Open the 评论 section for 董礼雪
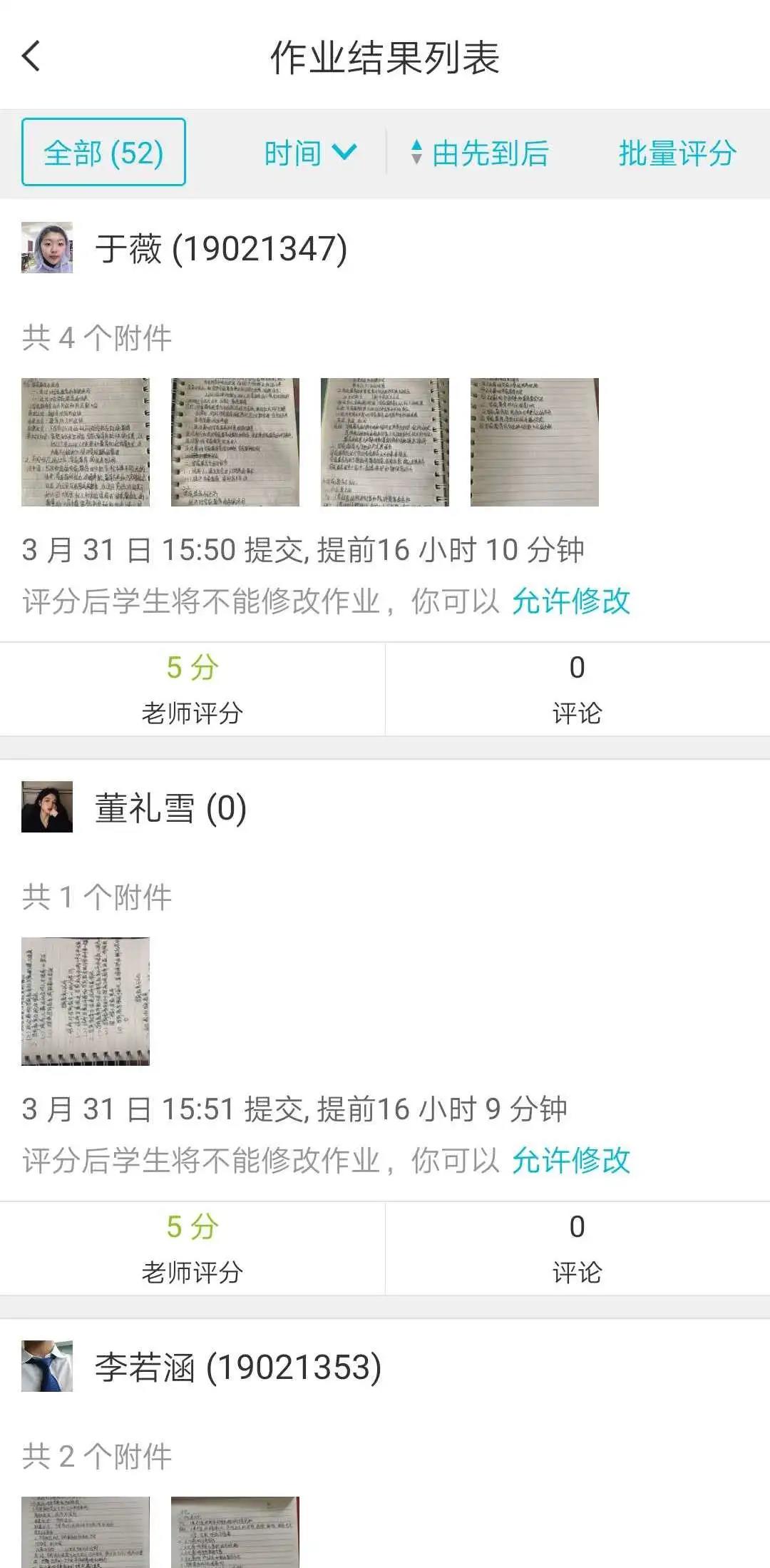 (577, 1248)
